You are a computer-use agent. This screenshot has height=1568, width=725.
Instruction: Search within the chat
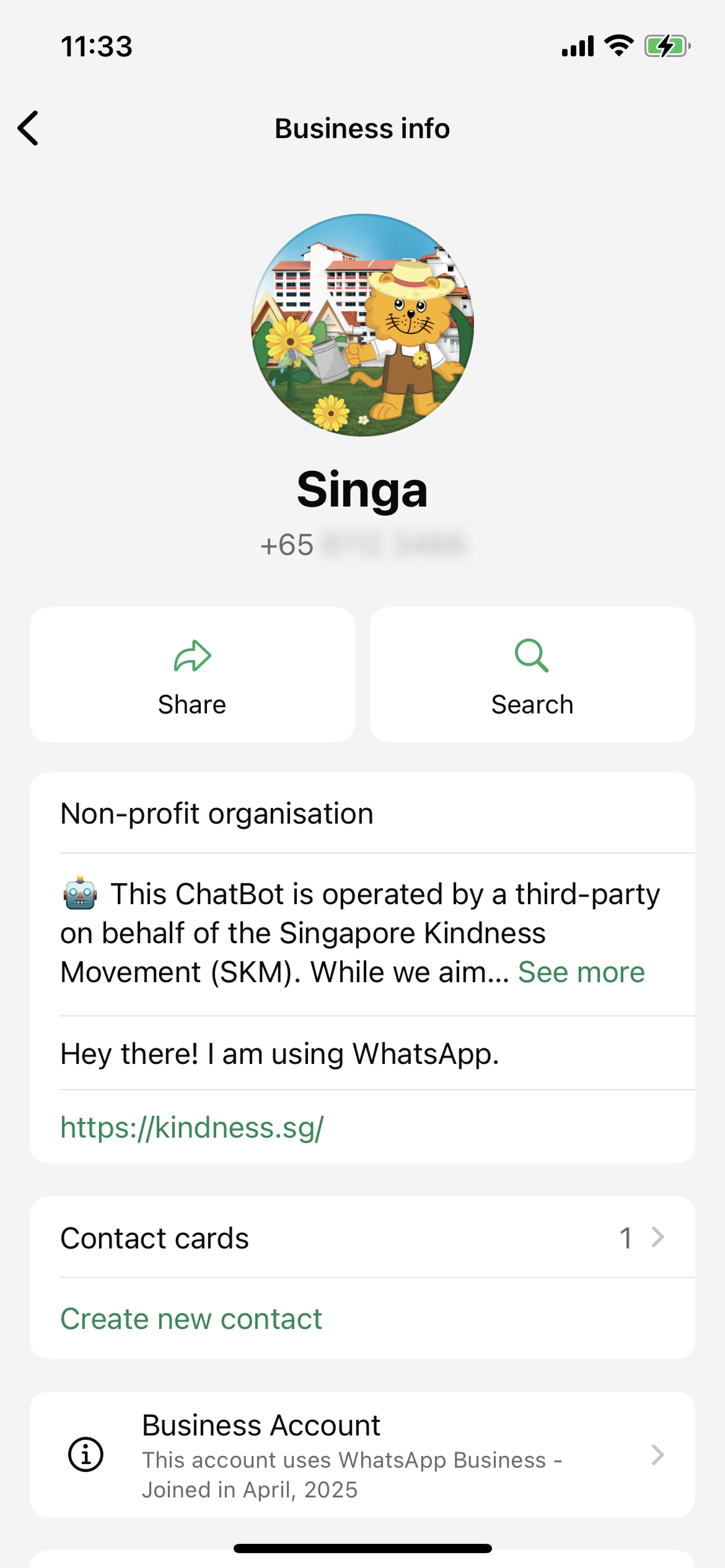click(x=532, y=674)
